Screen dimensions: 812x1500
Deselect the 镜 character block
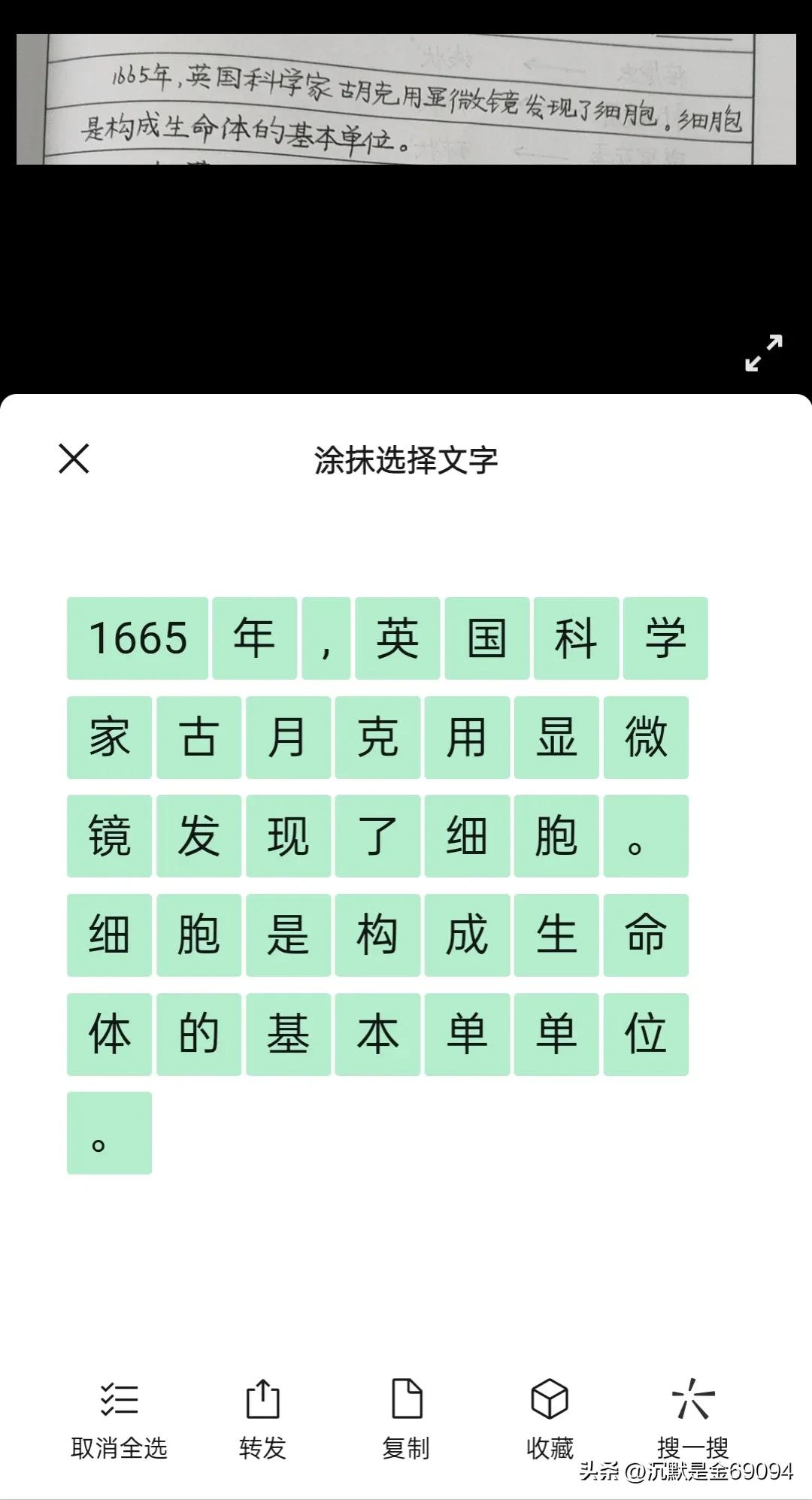click(x=110, y=836)
